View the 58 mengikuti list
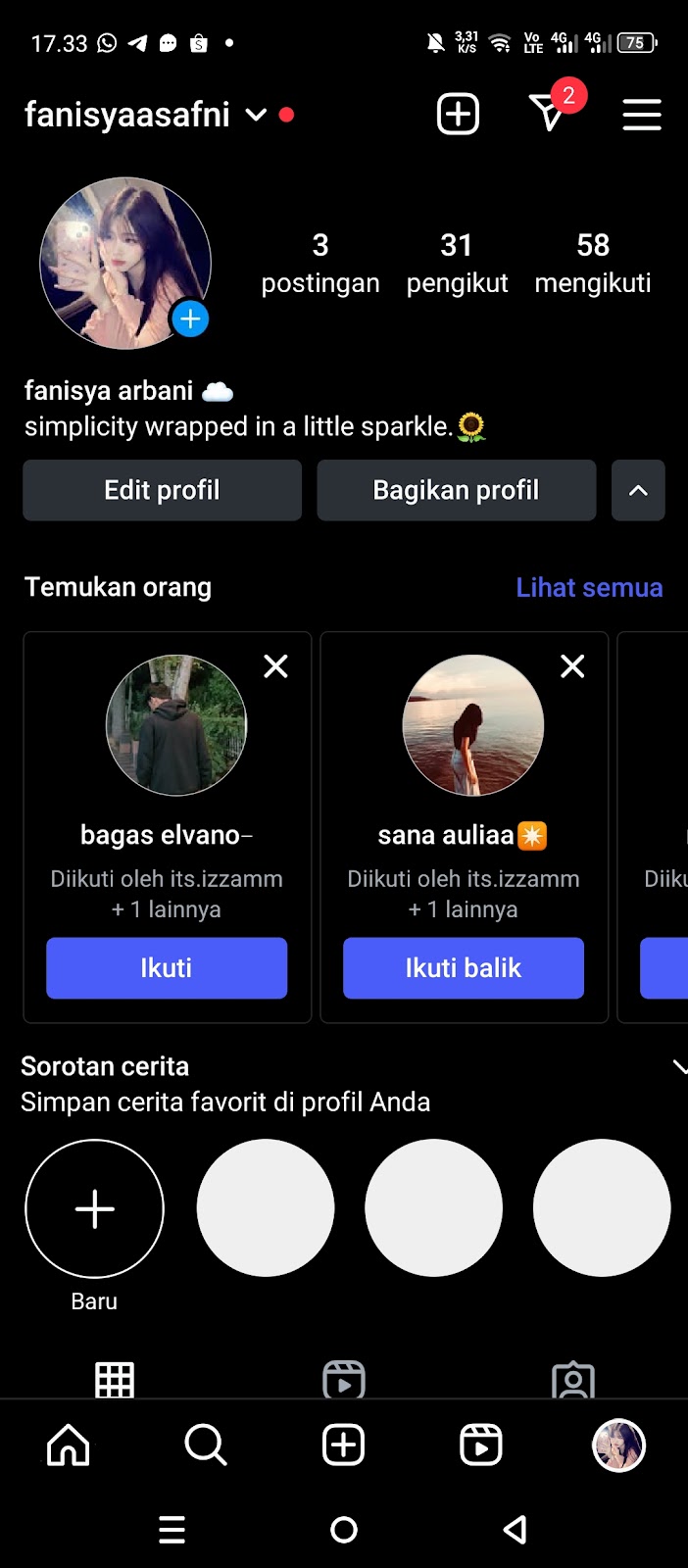 pos(593,263)
